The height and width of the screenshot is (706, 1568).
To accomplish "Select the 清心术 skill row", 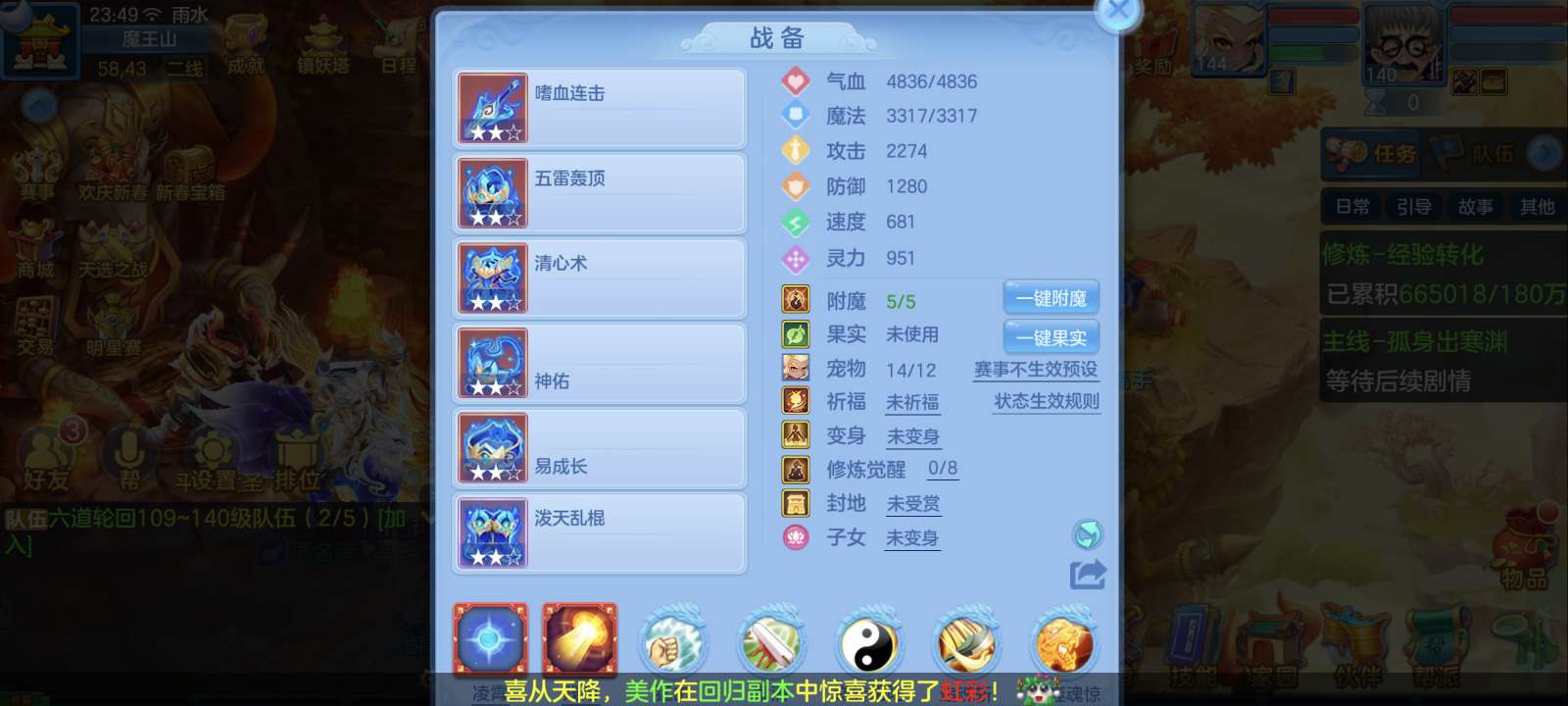I will pos(600,278).
